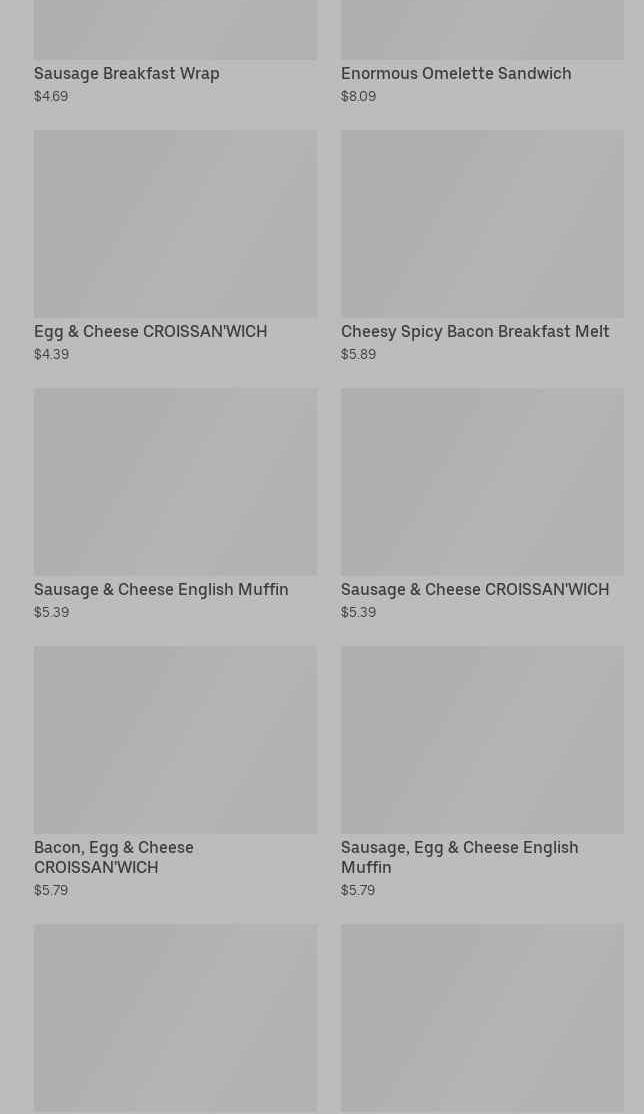The image size is (644, 1114).
Task: Open the Sausage Breakfast Wrap item
Action: (x=175, y=53)
